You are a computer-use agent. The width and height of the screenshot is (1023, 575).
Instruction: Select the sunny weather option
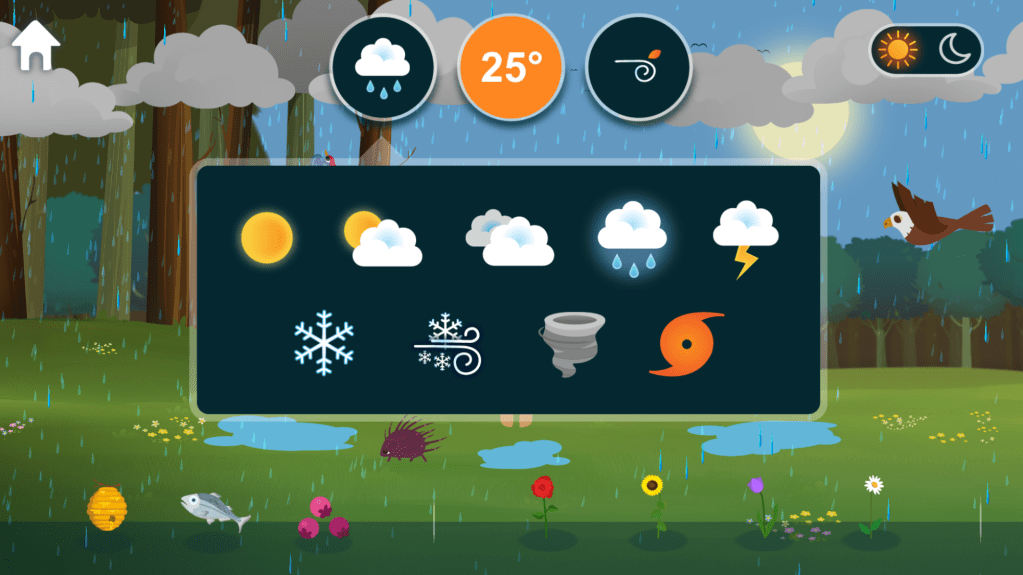click(x=267, y=238)
